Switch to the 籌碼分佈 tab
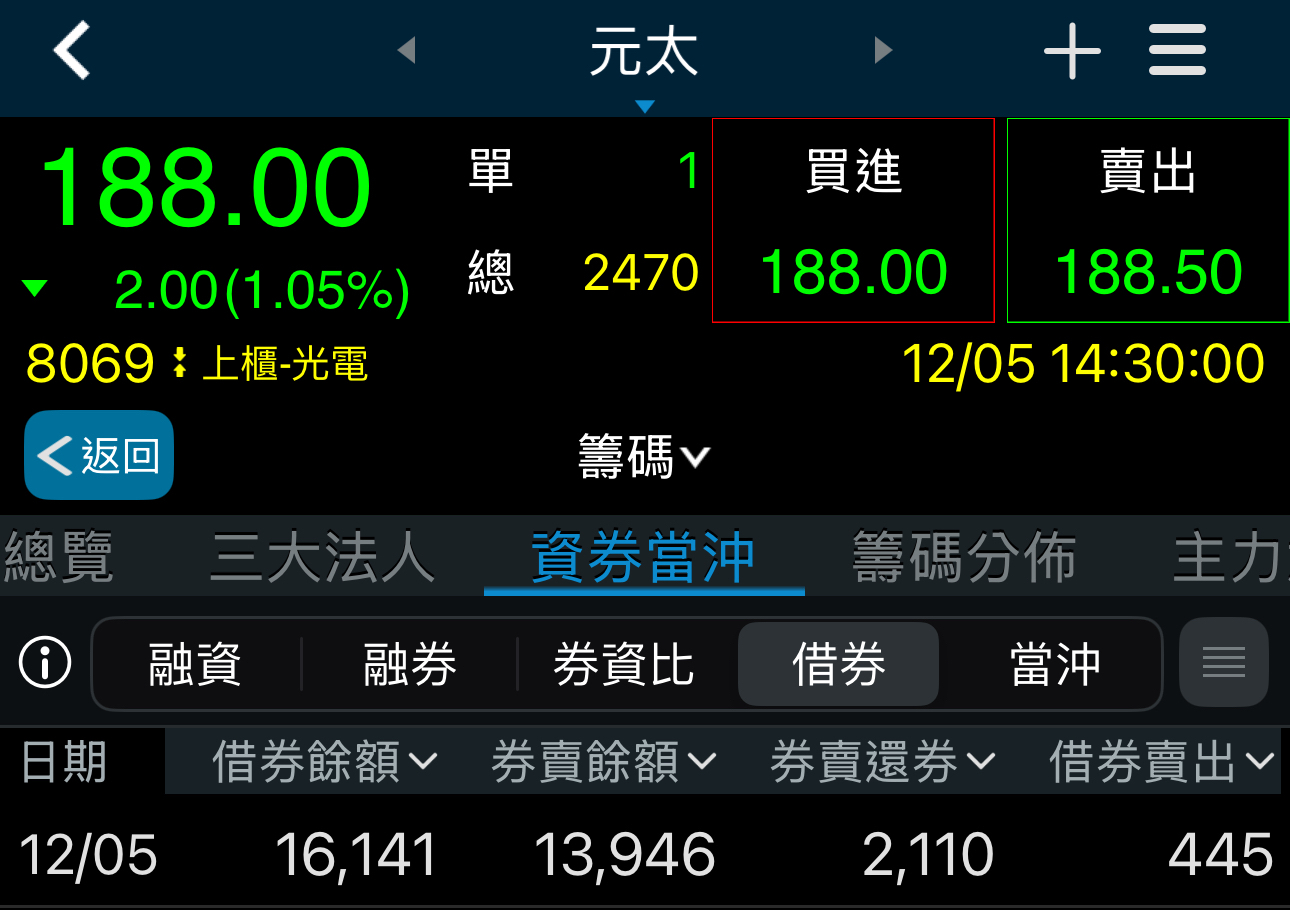This screenshot has width=1290, height=910. [x=964, y=556]
